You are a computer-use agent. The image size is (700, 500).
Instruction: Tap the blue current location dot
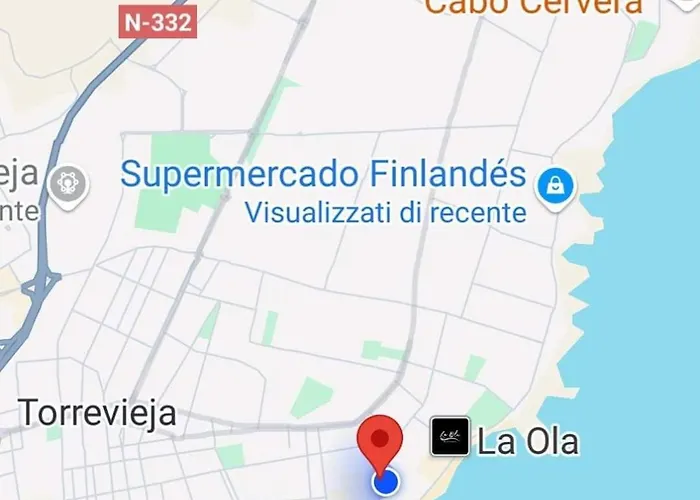(x=386, y=484)
